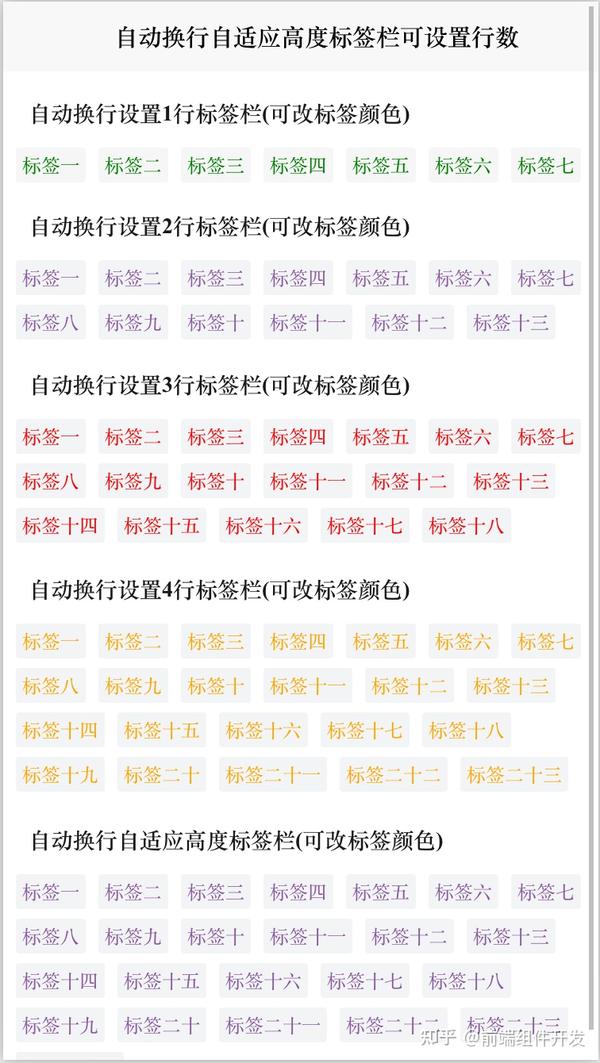Tap green 标签七 chip
Image resolution: width=600 pixels, height=1063 pixels.
click(x=546, y=165)
